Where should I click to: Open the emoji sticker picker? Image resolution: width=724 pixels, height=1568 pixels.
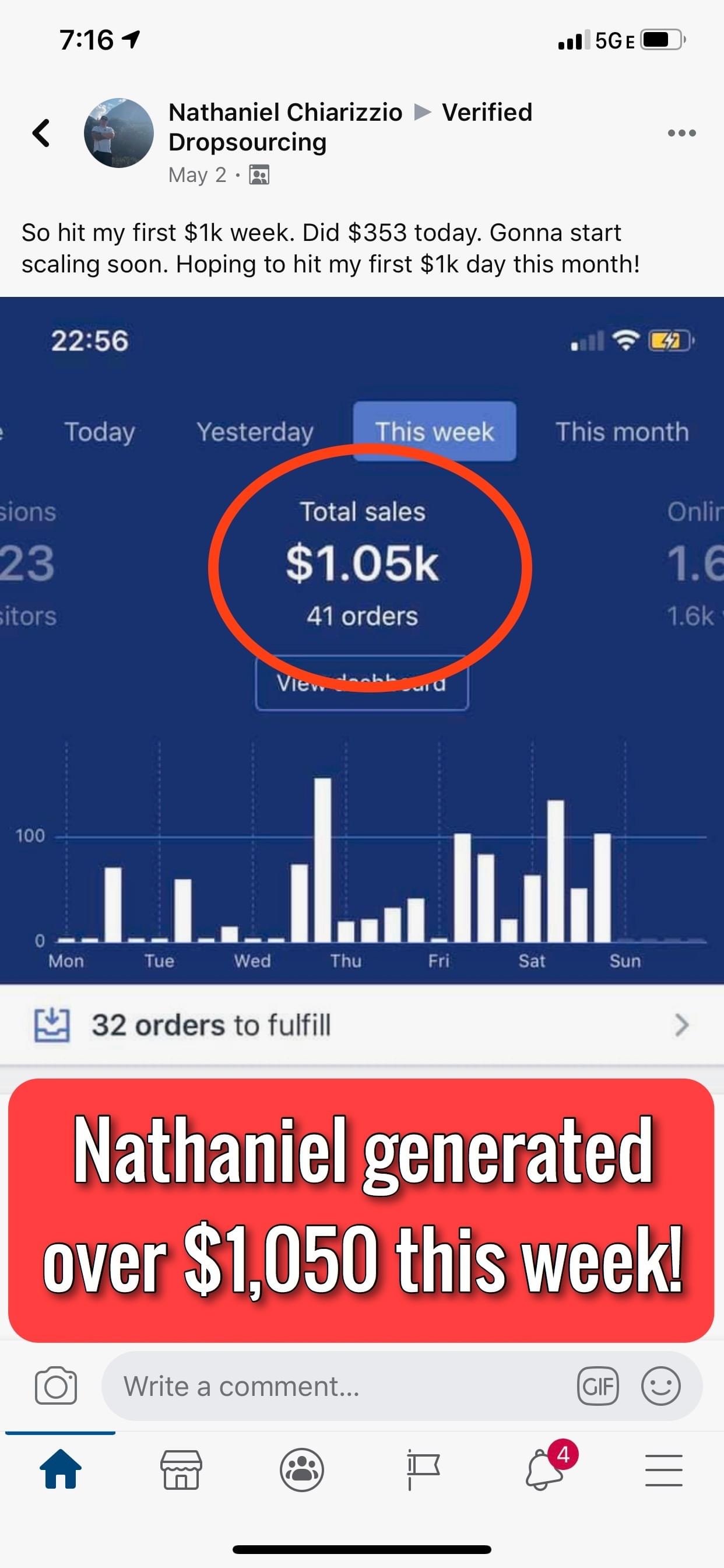tap(660, 1387)
